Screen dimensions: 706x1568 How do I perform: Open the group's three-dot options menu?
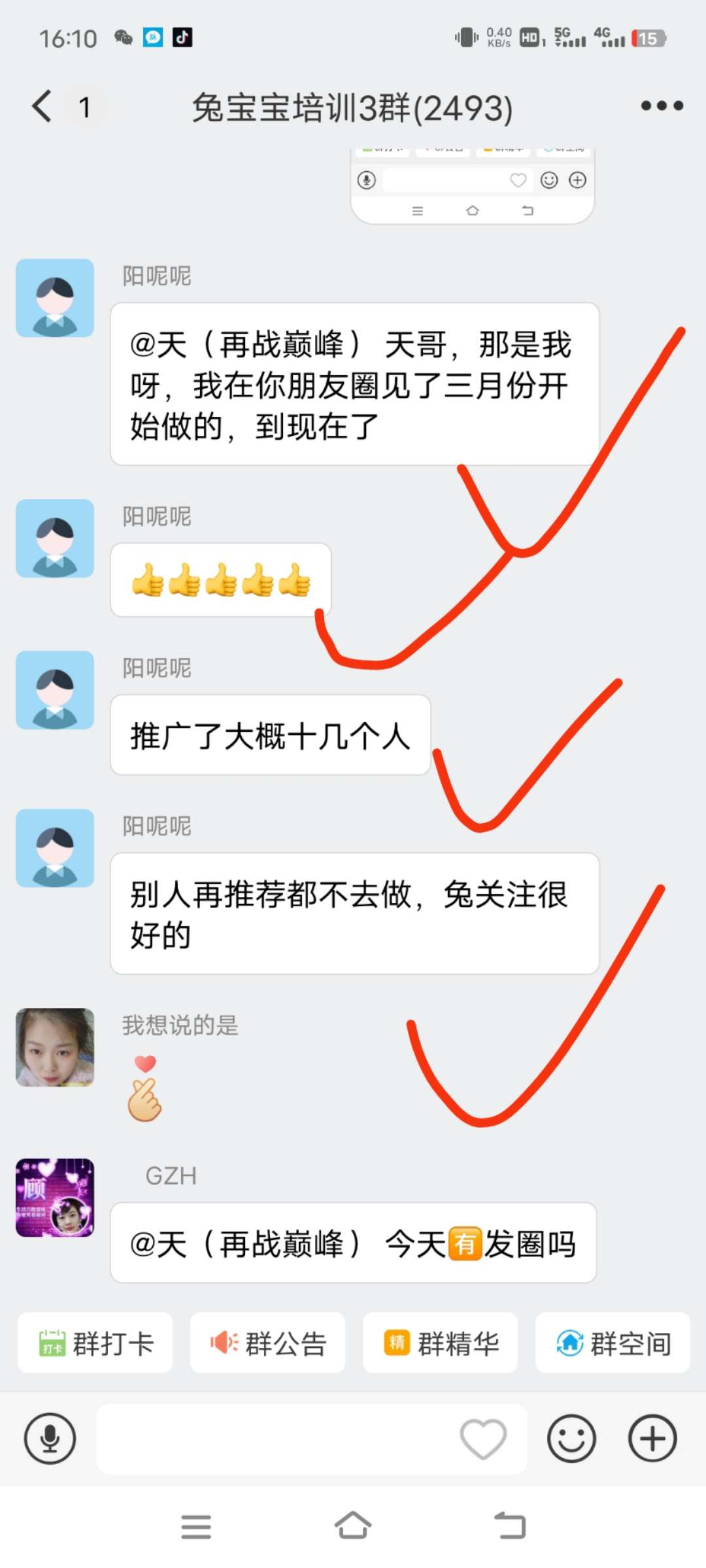[662, 106]
